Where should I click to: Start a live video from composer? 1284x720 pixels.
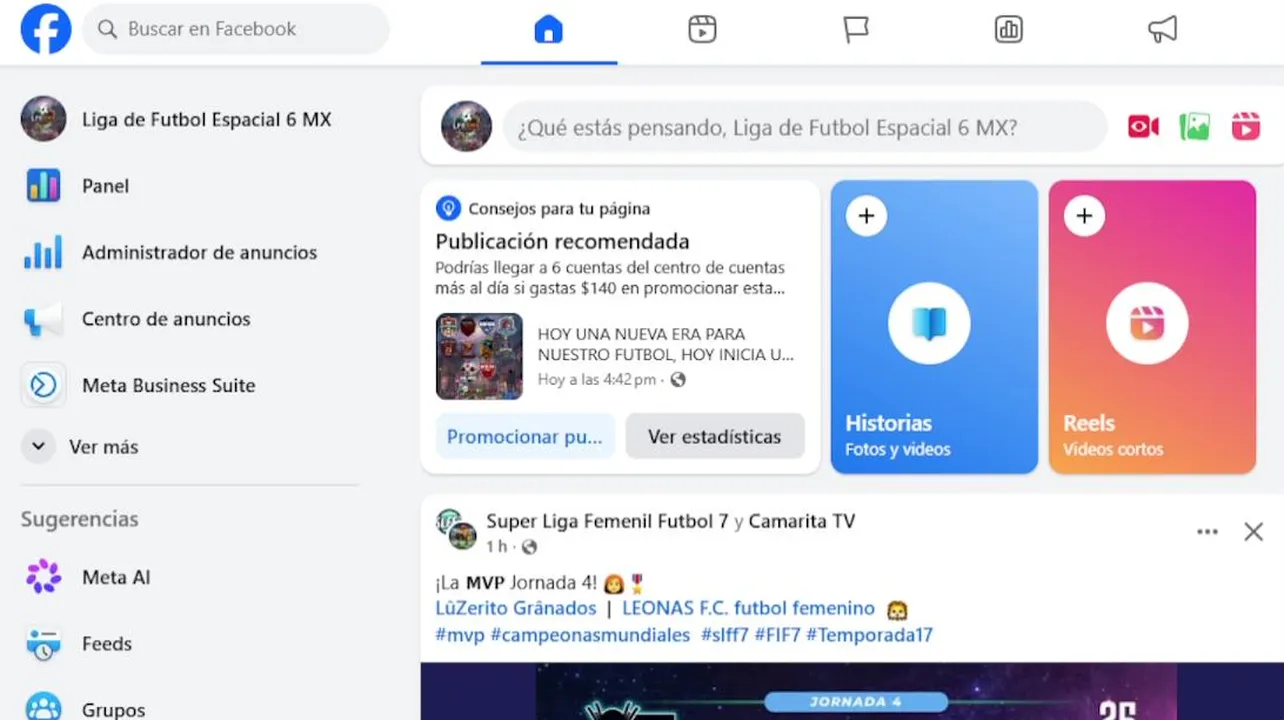(1143, 127)
